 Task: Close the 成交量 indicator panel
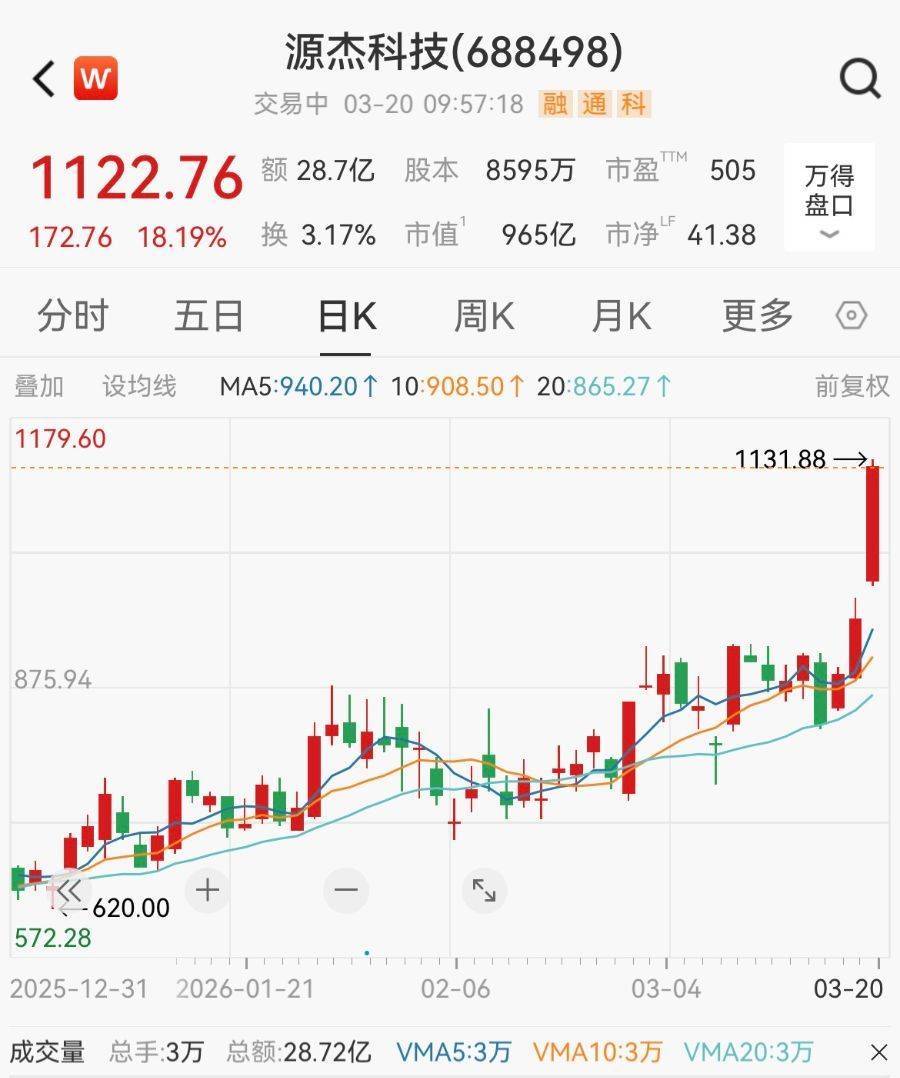pyautogui.click(x=878, y=1052)
